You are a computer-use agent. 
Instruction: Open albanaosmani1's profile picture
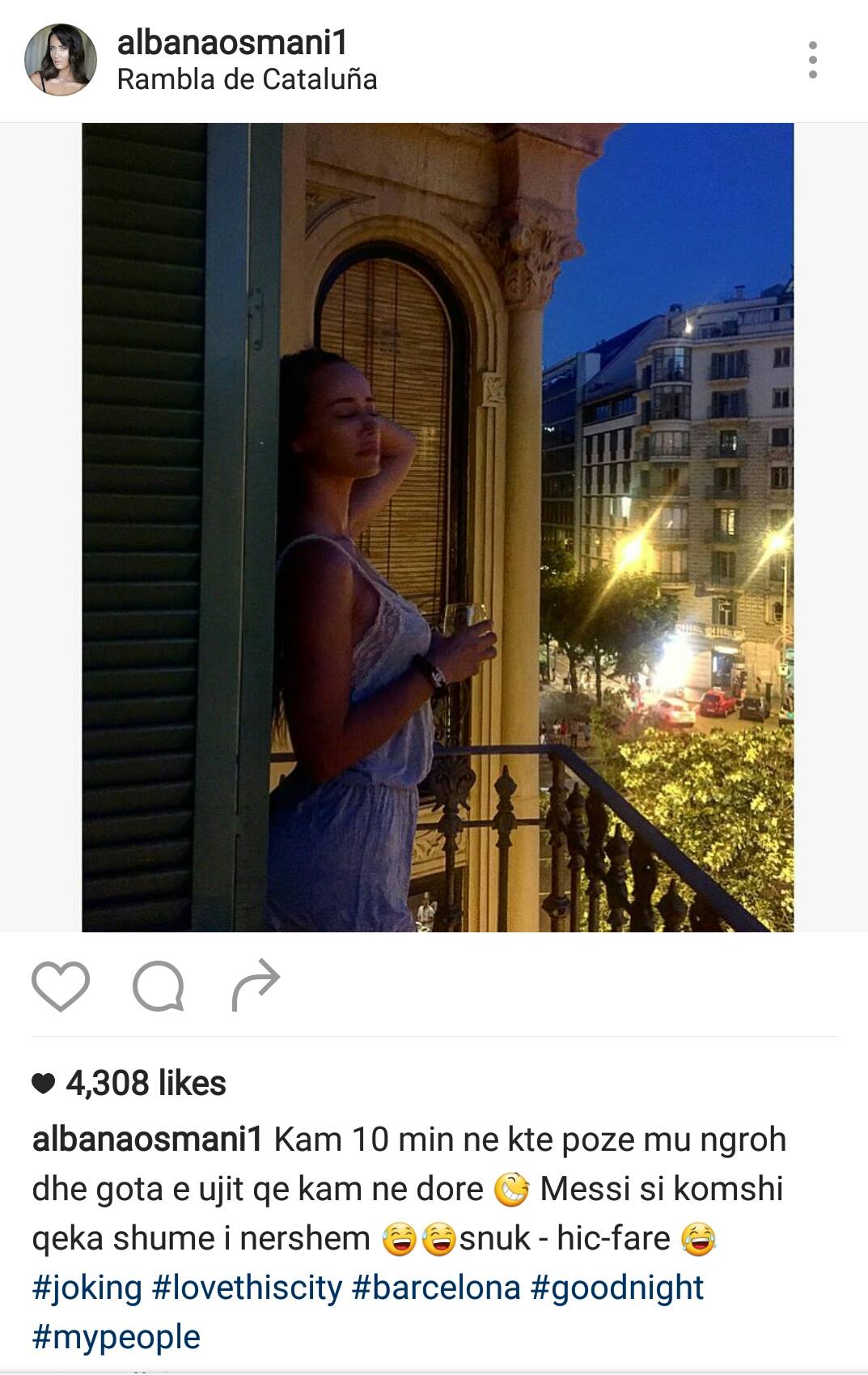61,60
